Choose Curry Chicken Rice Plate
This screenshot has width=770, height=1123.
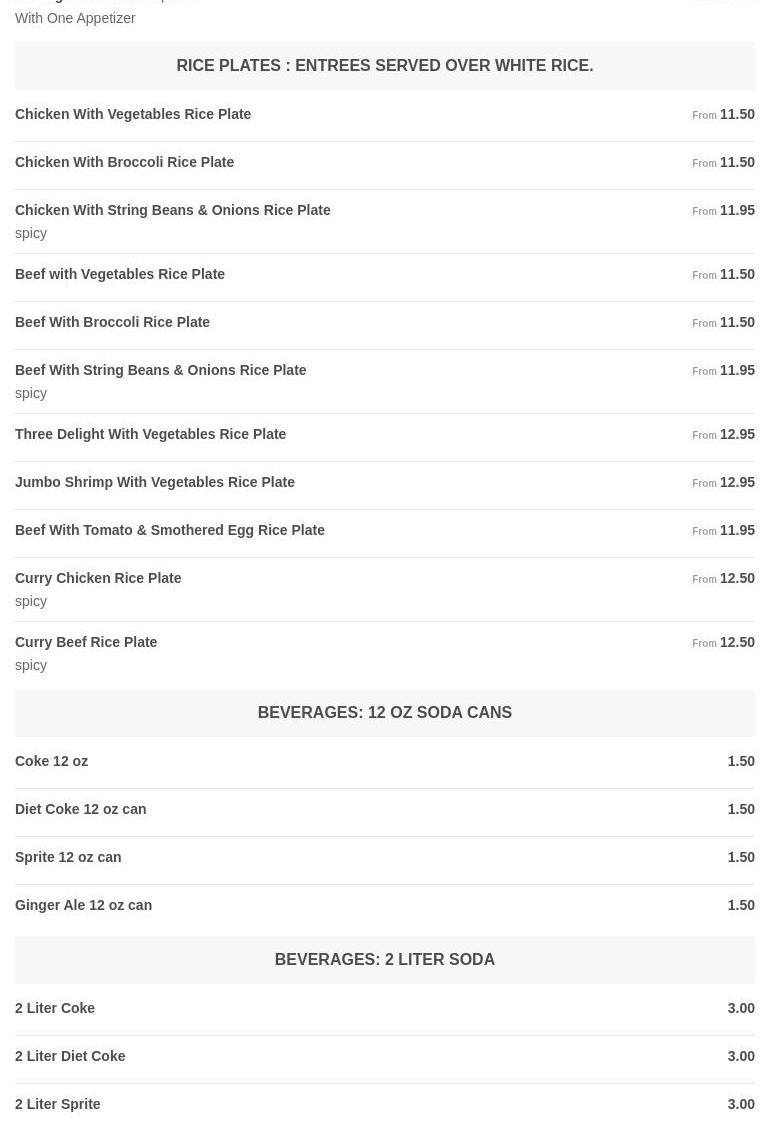click(98, 578)
